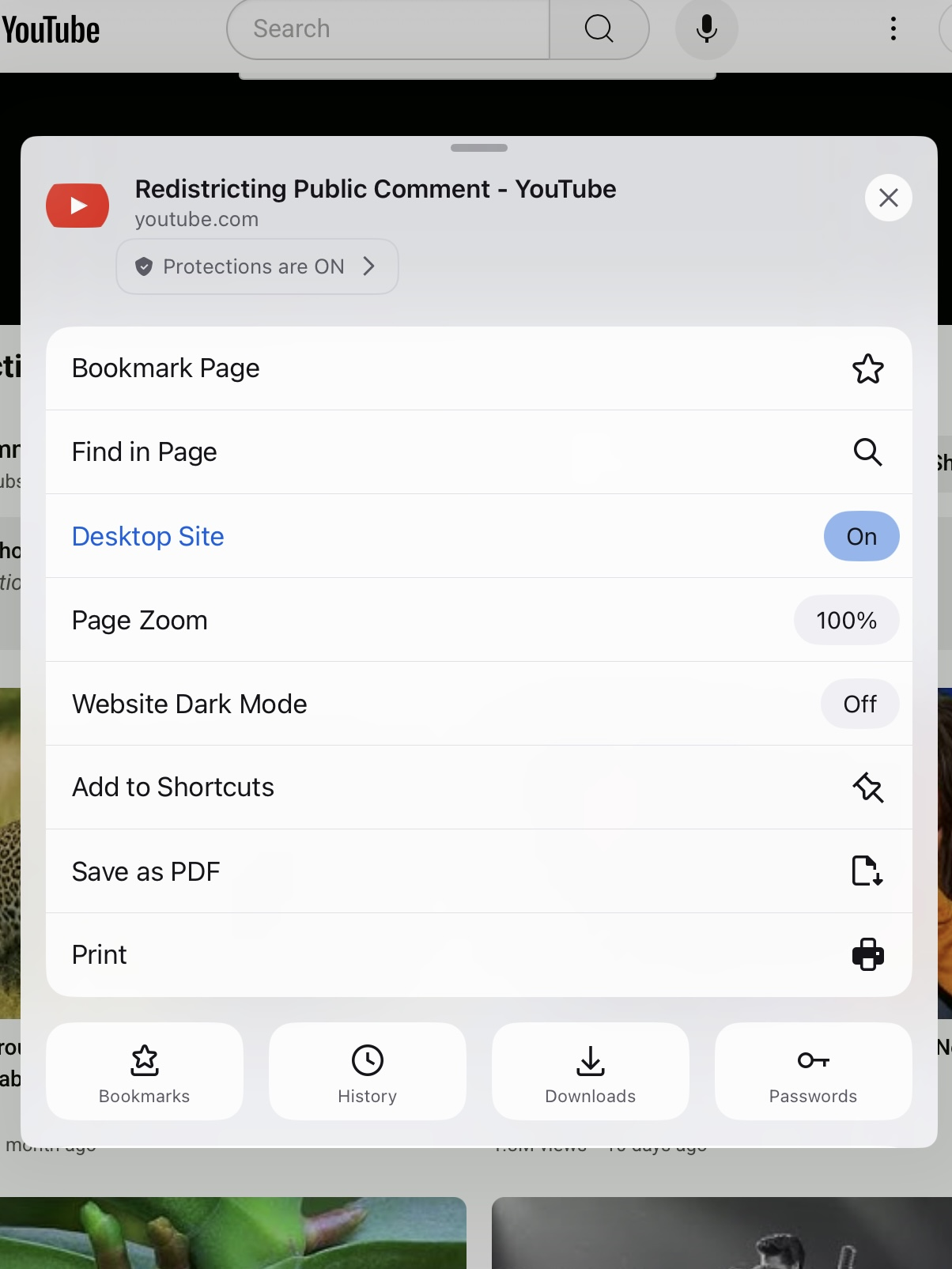Open Downloads

point(591,1071)
